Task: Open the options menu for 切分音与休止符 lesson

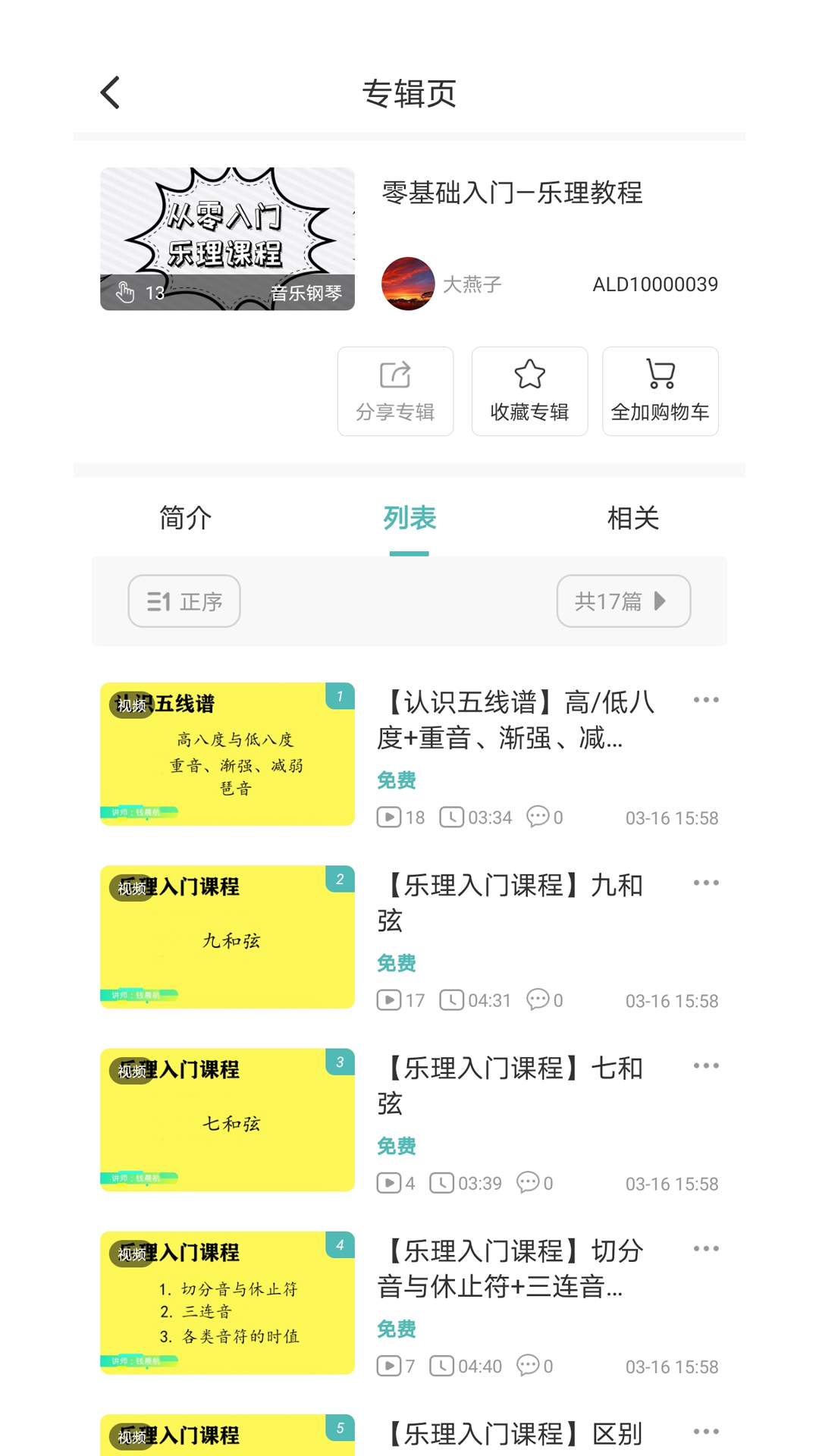Action: pos(706,1247)
